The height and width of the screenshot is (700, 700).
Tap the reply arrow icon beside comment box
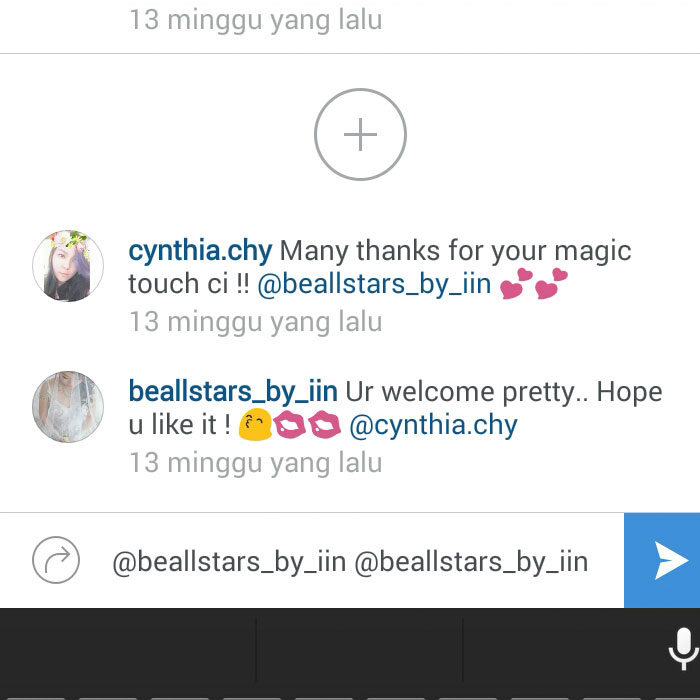(x=56, y=561)
